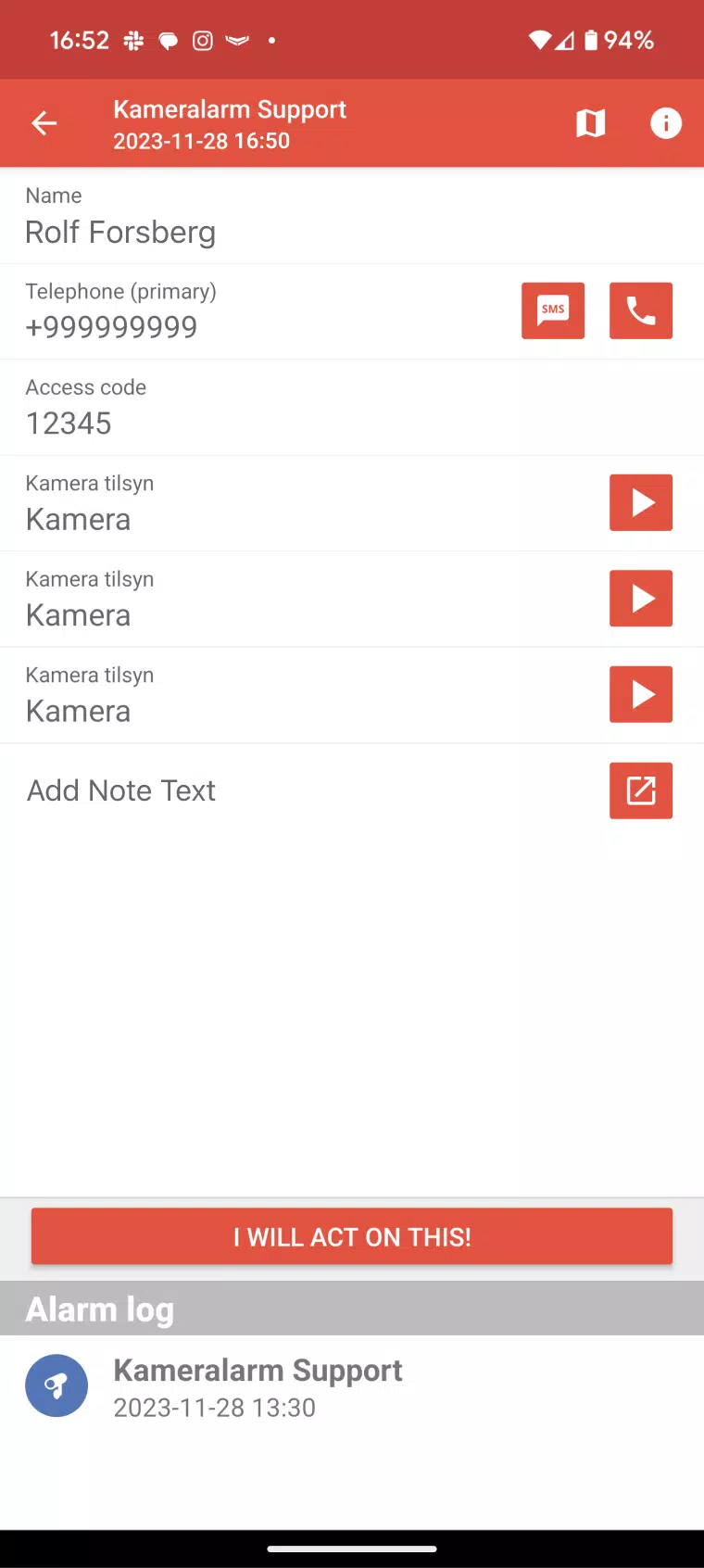
Task: Call the primary telephone number
Action: [x=641, y=310]
